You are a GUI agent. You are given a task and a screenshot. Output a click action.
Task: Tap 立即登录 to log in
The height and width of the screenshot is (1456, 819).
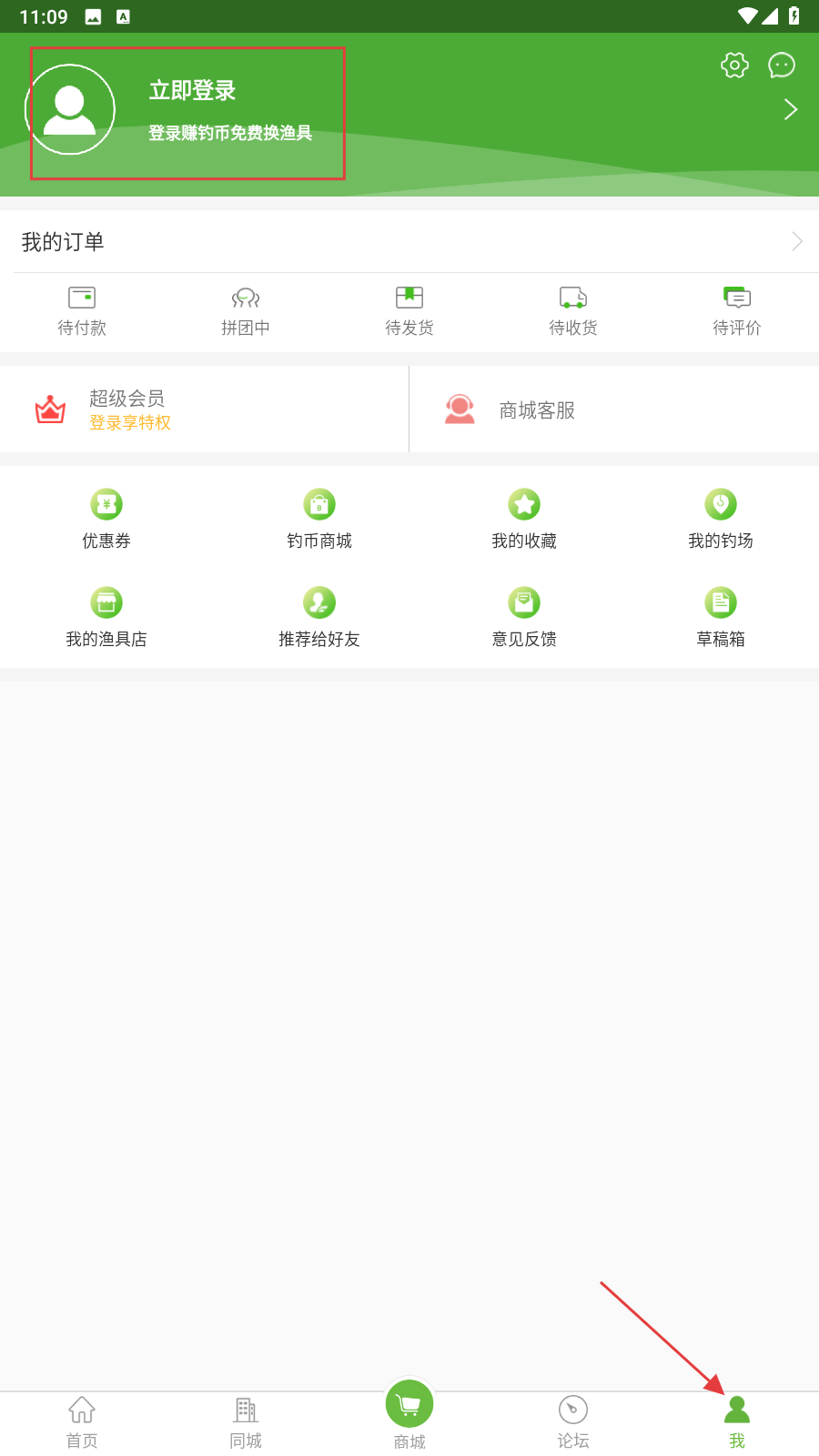(192, 91)
